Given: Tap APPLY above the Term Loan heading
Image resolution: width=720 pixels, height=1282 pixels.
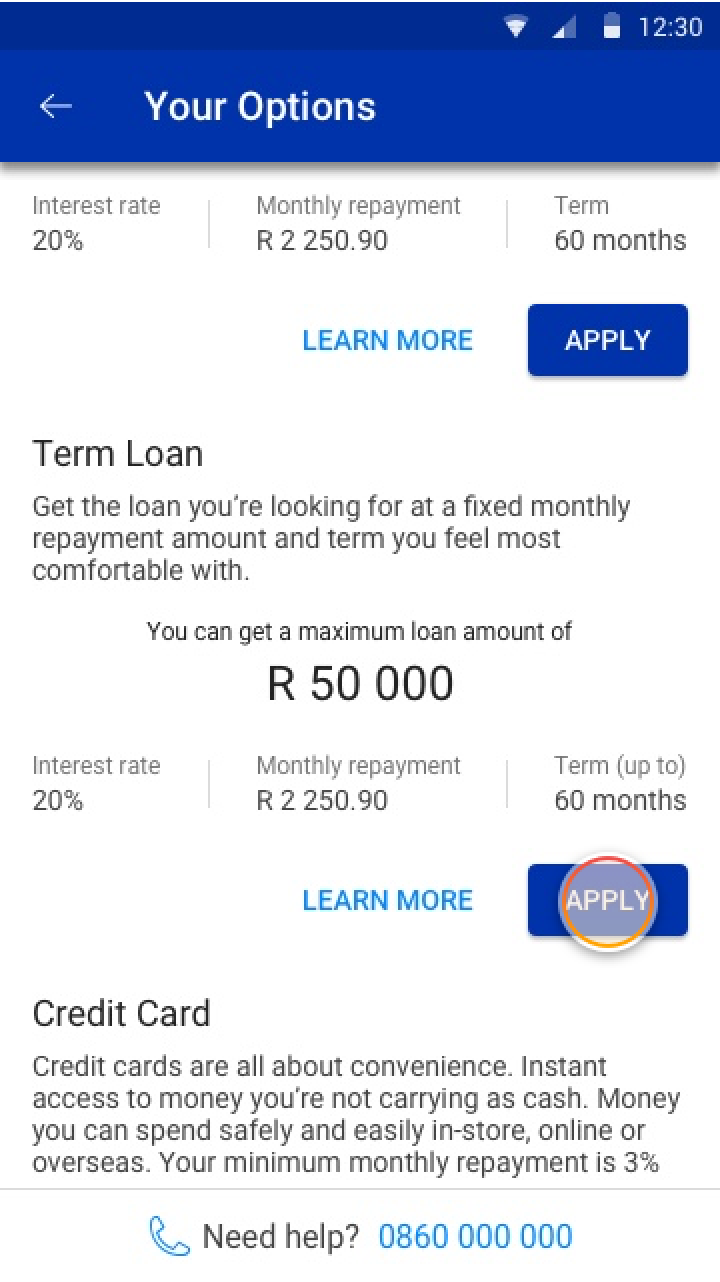Looking at the screenshot, I should coord(607,340).
